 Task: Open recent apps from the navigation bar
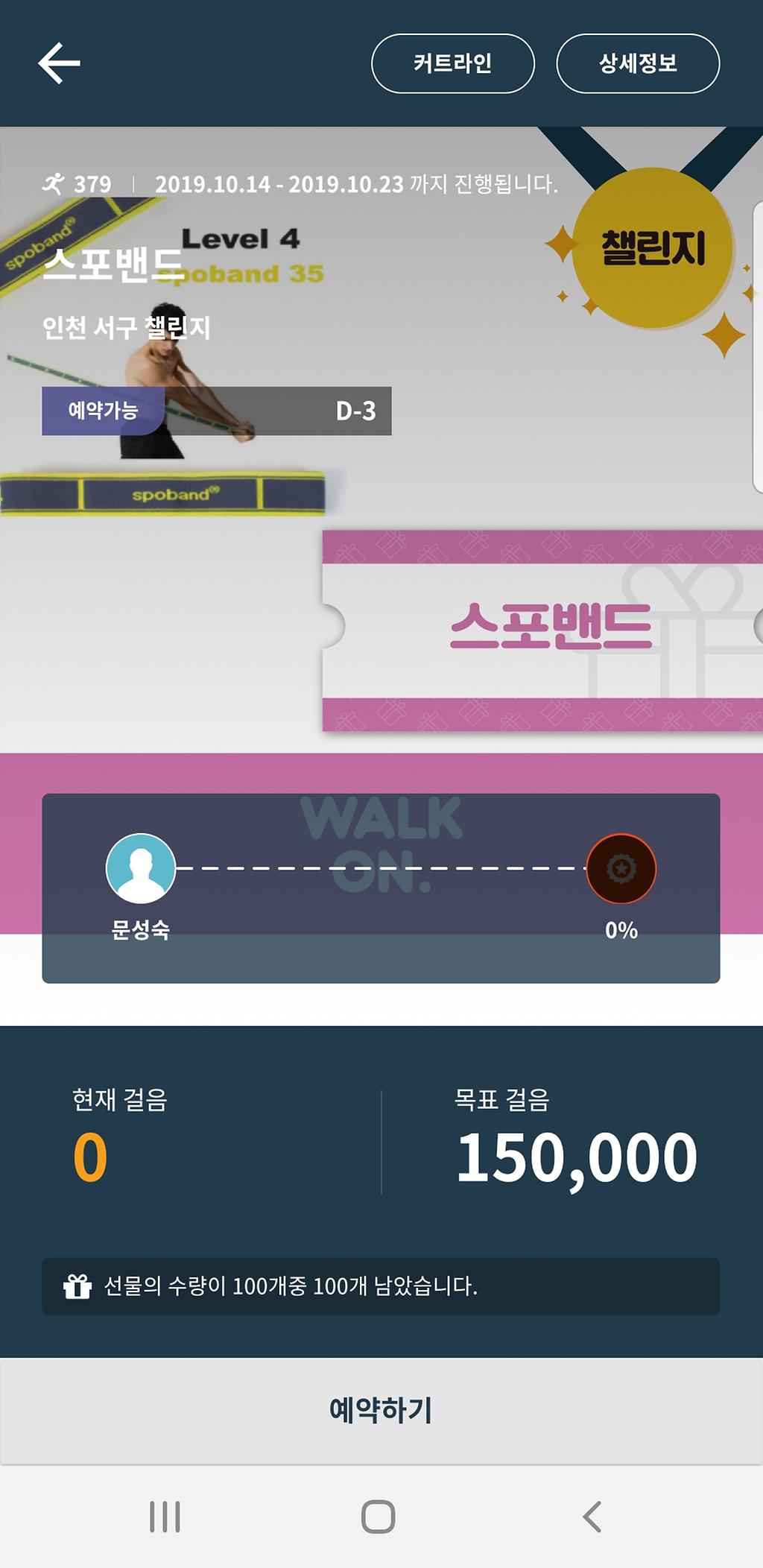pyautogui.click(x=165, y=1517)
